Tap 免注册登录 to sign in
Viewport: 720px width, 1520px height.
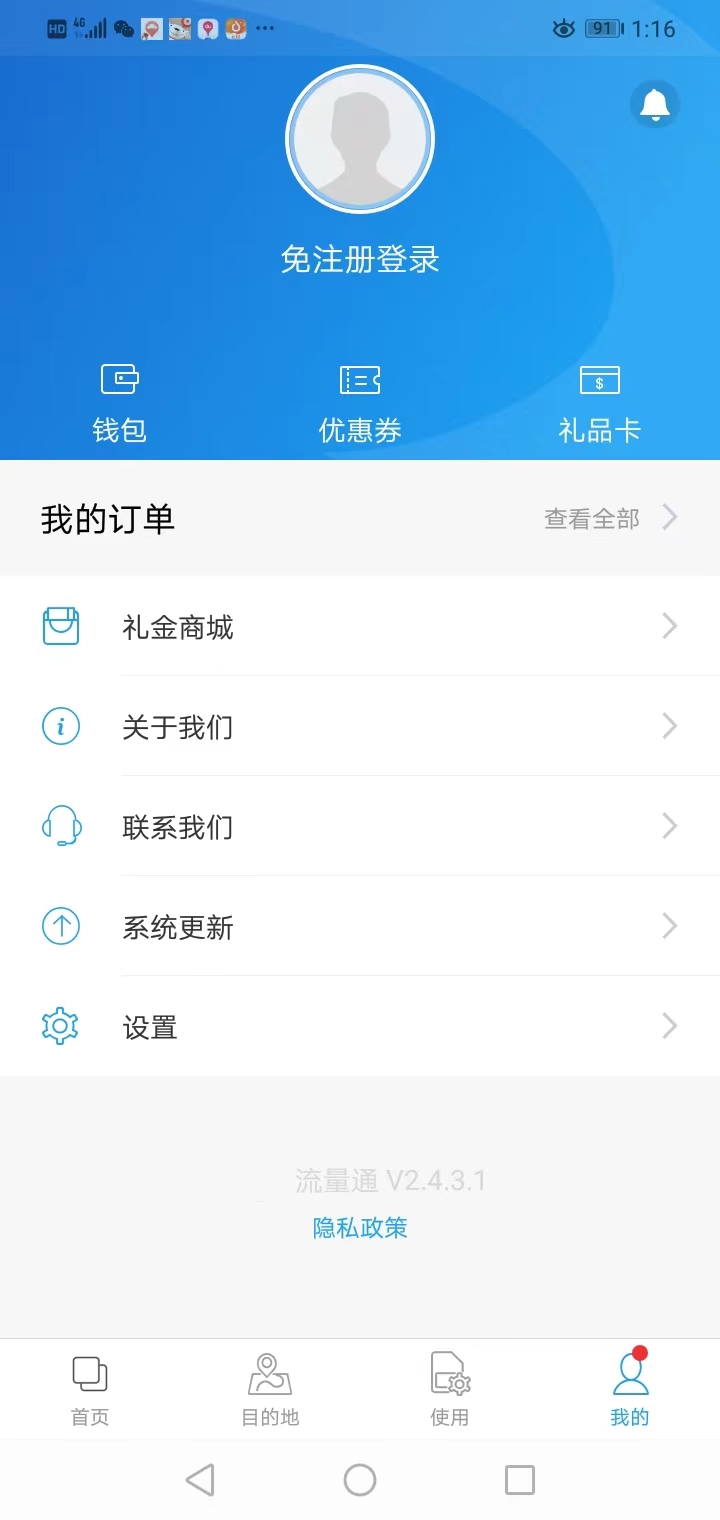click(x=360, y=260)
